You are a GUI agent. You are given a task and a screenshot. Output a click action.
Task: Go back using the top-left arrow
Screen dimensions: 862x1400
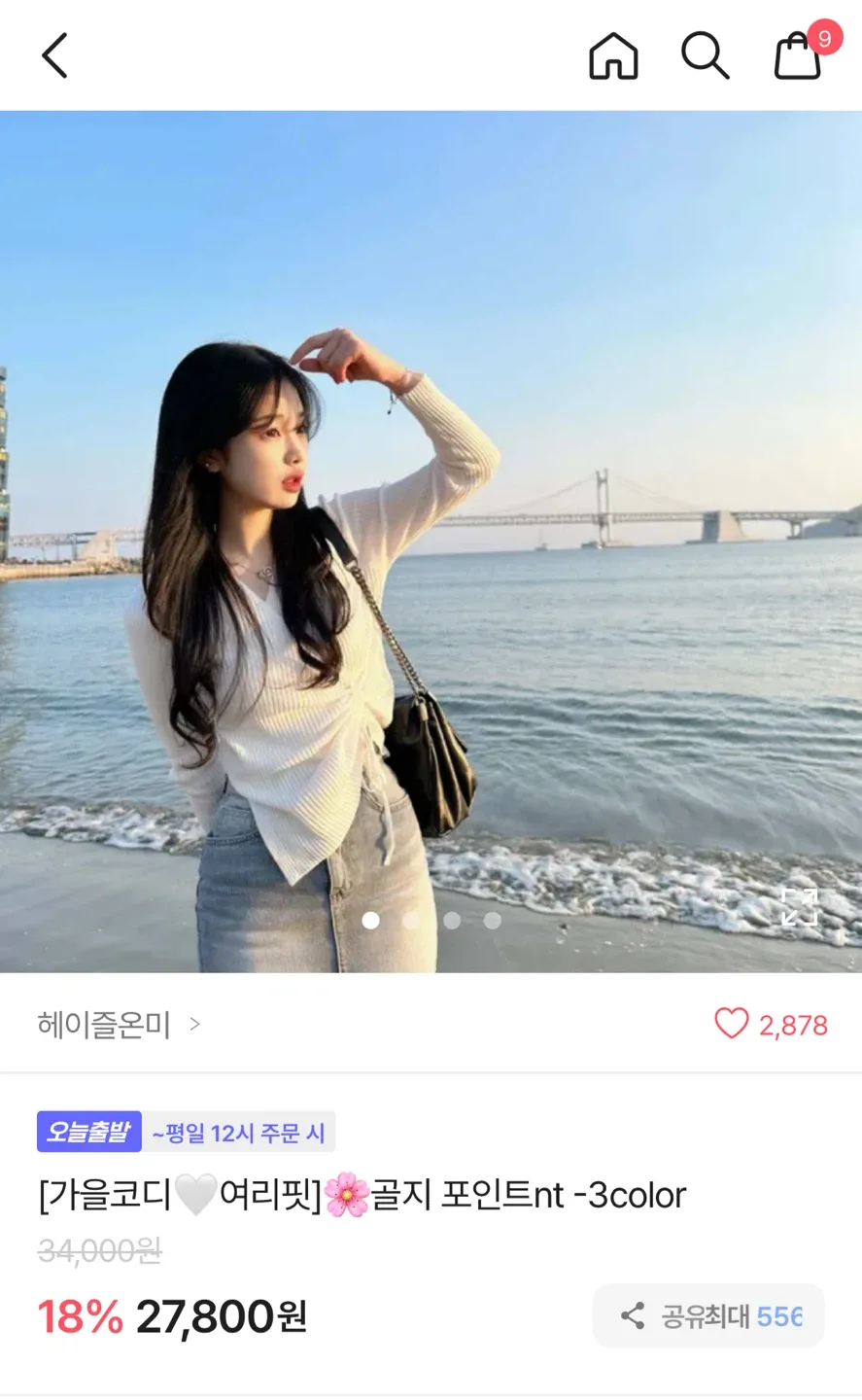[54, 55]
